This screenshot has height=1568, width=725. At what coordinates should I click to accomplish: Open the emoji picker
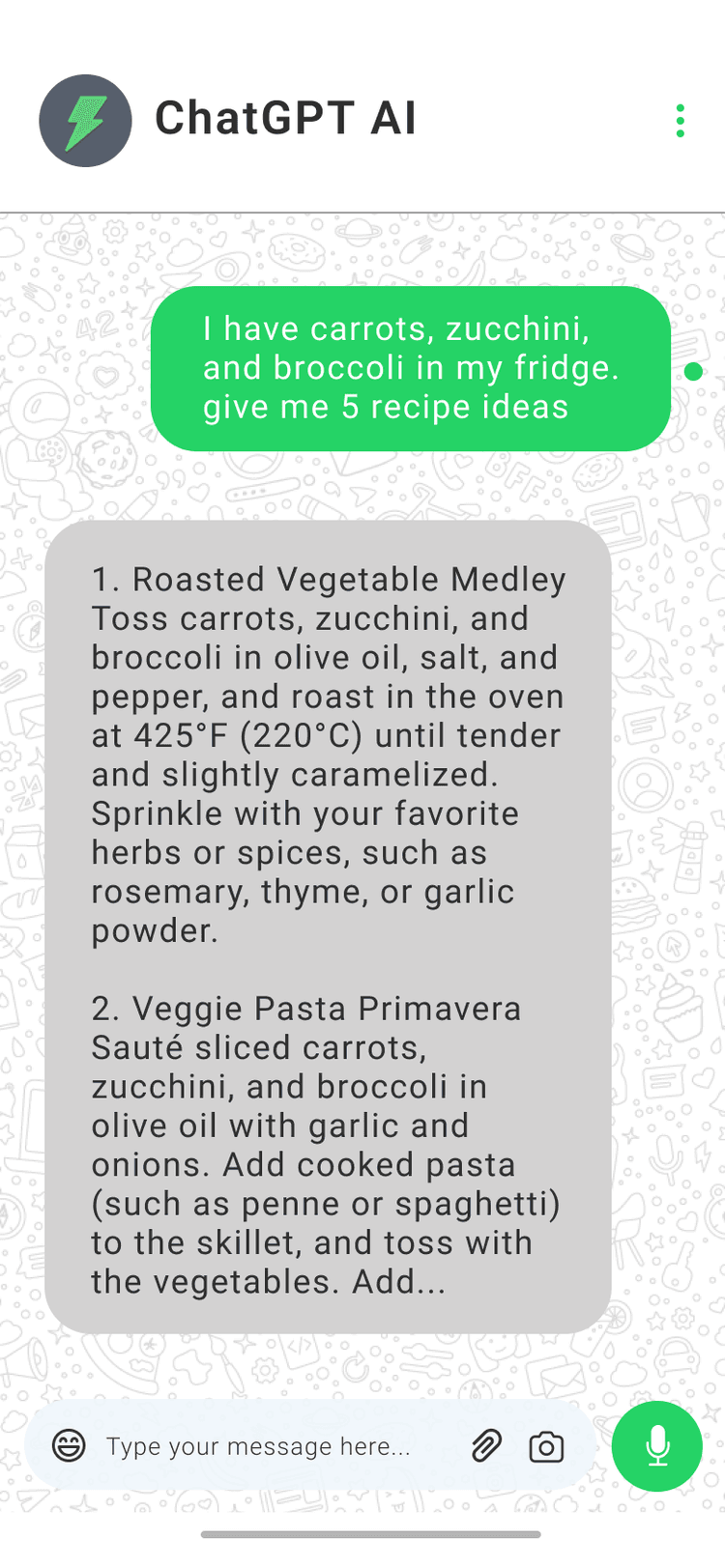coord(69,1445)
